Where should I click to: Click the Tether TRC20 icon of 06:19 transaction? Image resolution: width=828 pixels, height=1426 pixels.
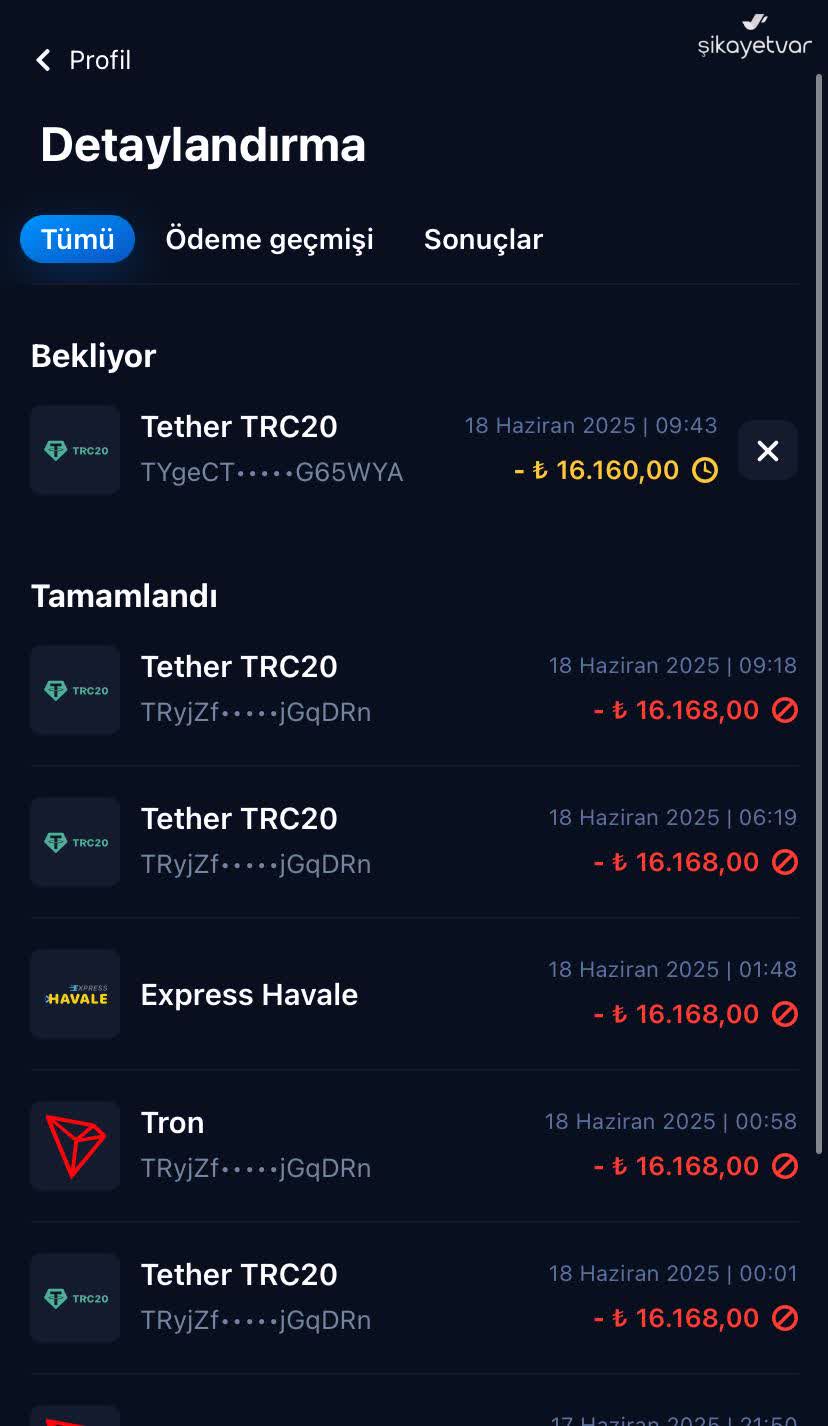[75, 841]
